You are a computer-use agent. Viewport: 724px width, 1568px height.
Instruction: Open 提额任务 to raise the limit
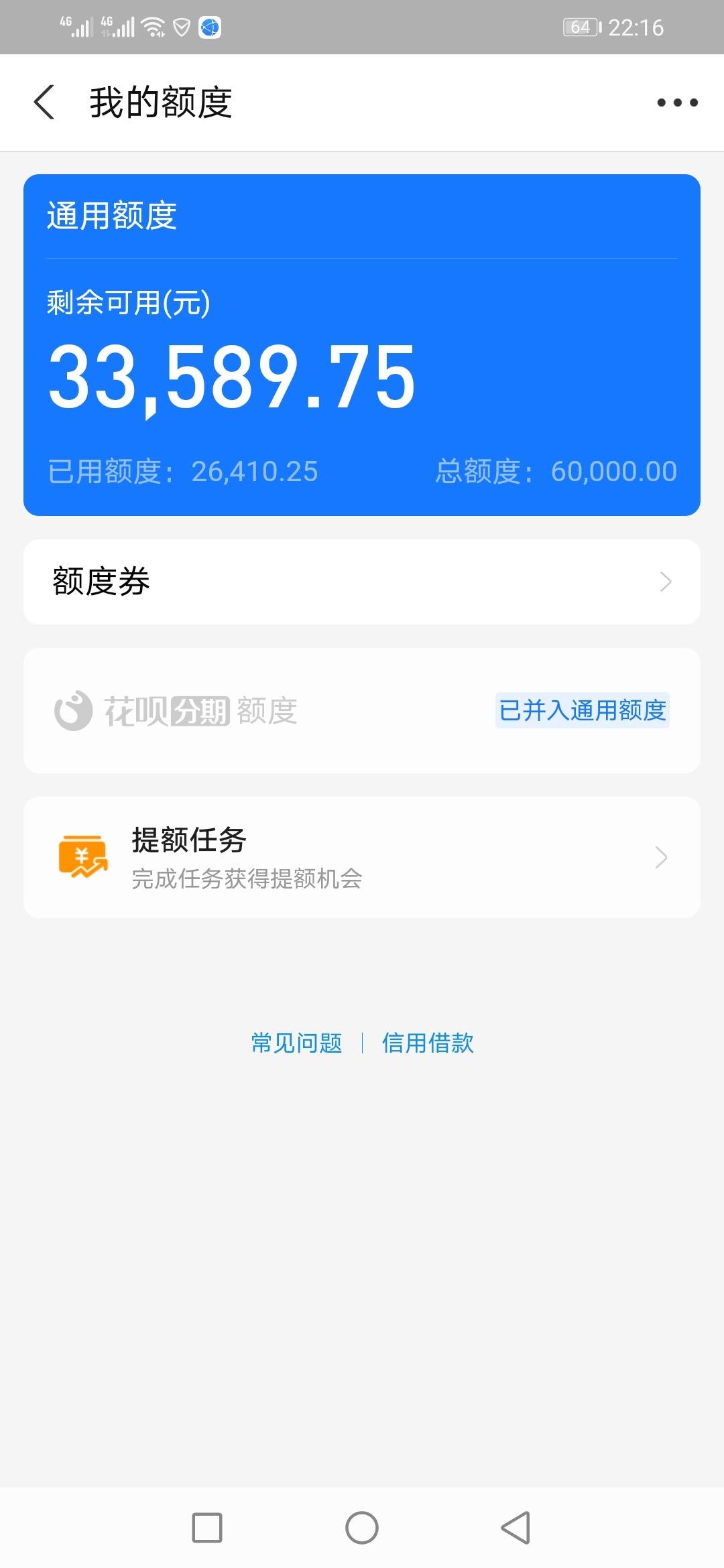point(362,857)
